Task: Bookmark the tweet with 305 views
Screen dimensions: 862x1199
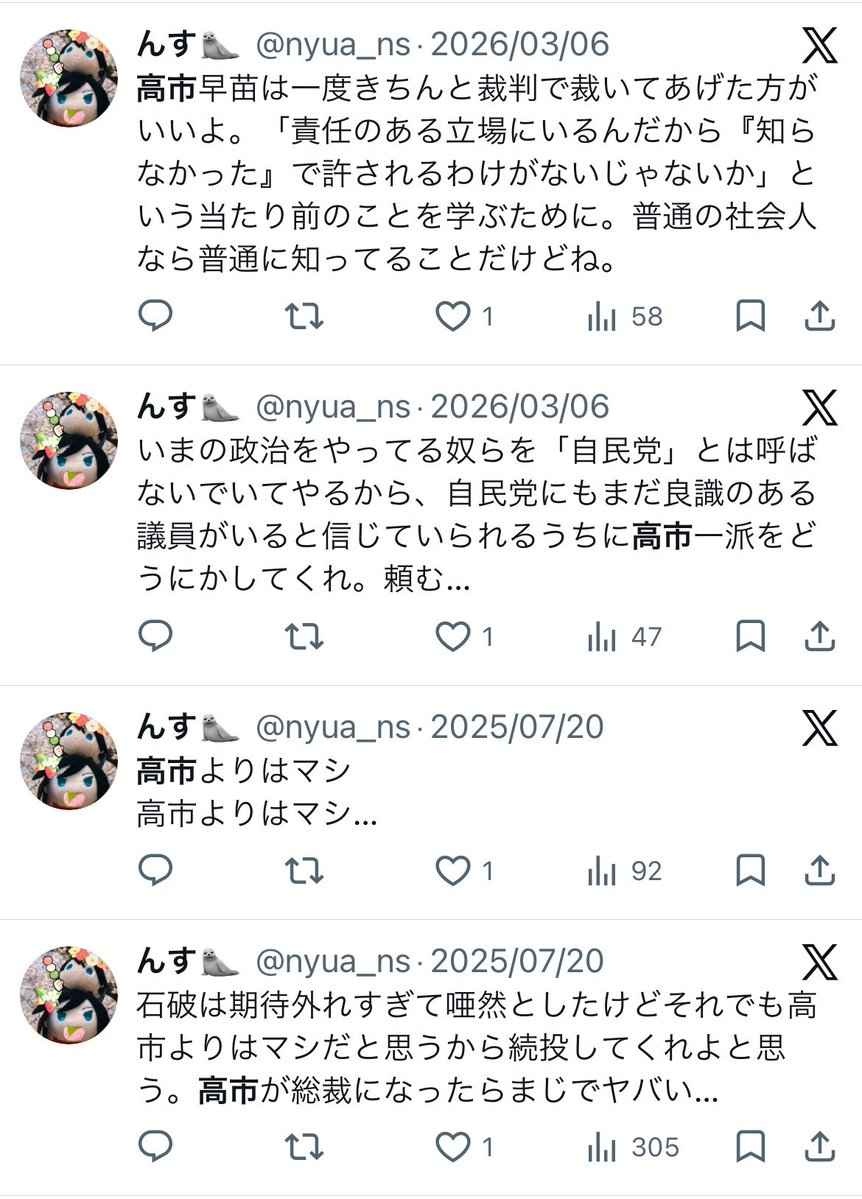Action: tap(750, 1146)
